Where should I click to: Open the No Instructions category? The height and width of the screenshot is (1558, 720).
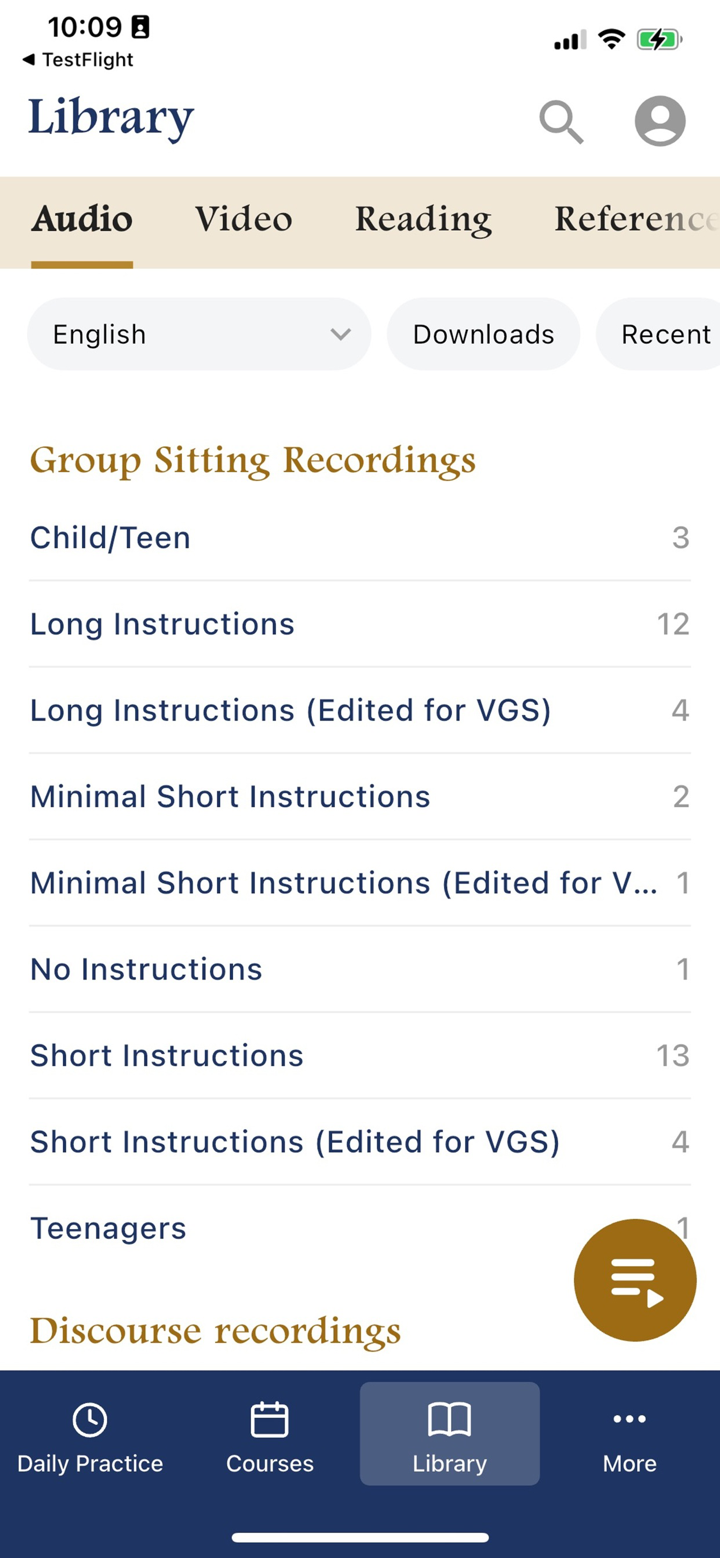[x=145, y=969]
